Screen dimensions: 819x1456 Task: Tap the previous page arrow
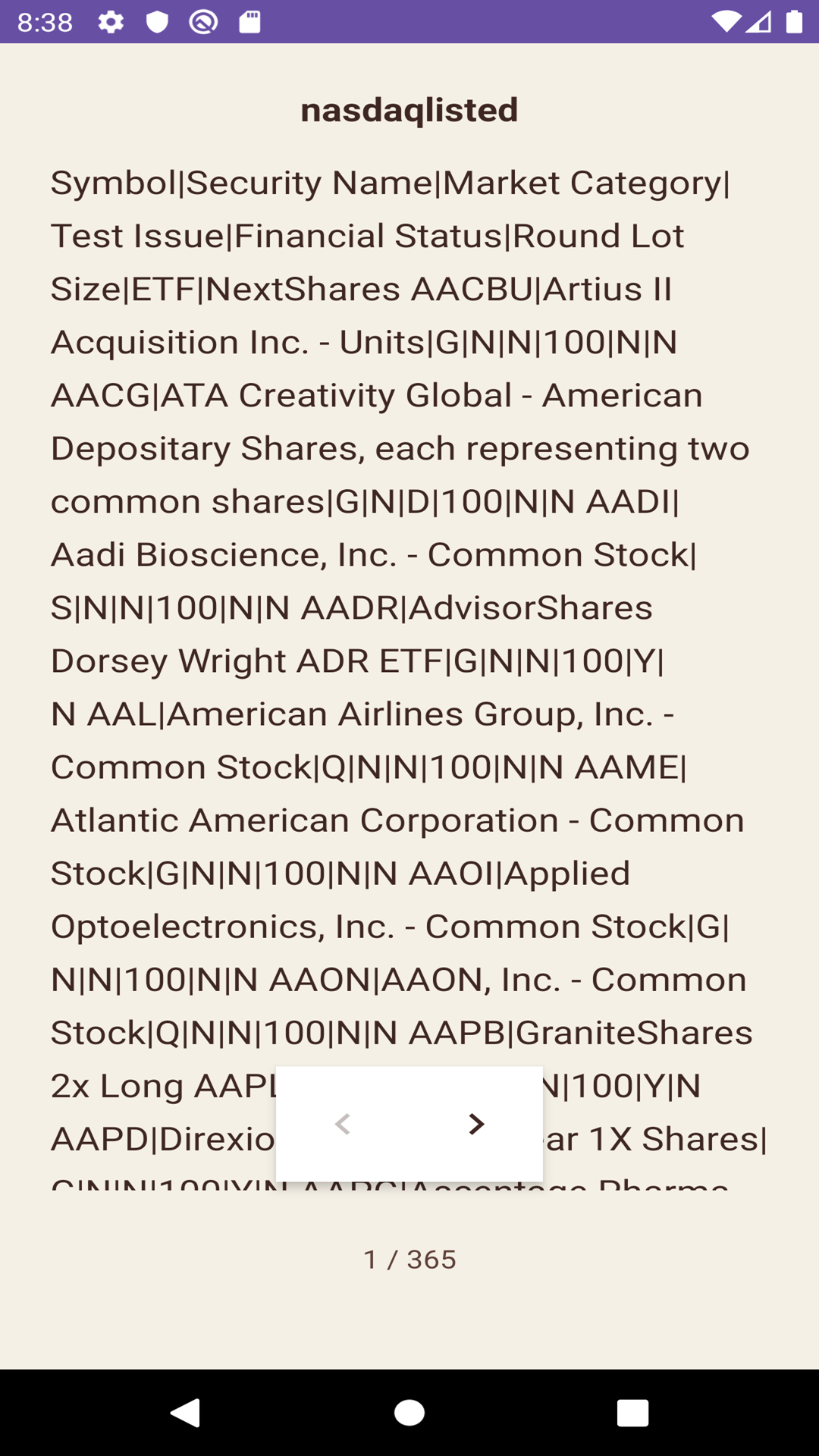(343, 1124)
